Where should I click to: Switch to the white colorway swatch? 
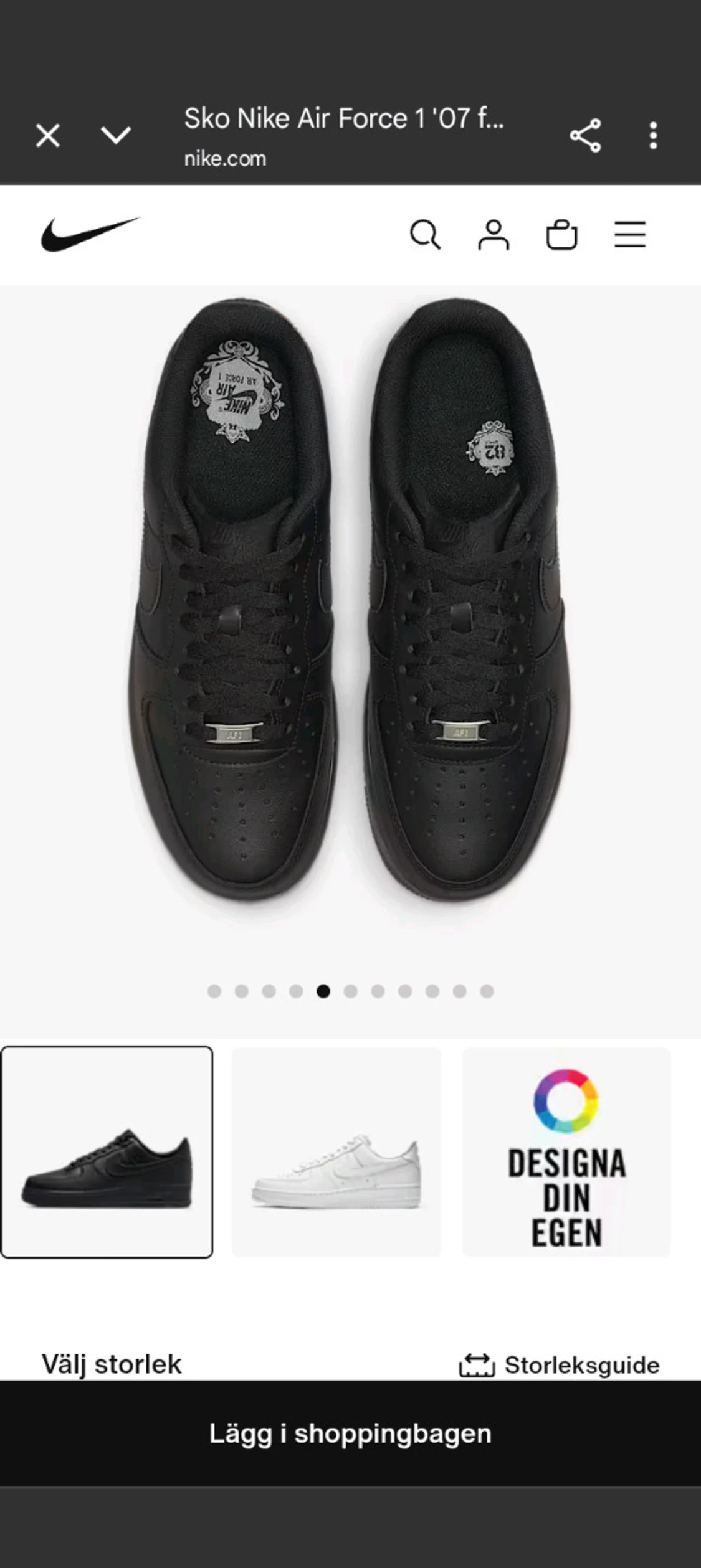[x=336, y=1153]
